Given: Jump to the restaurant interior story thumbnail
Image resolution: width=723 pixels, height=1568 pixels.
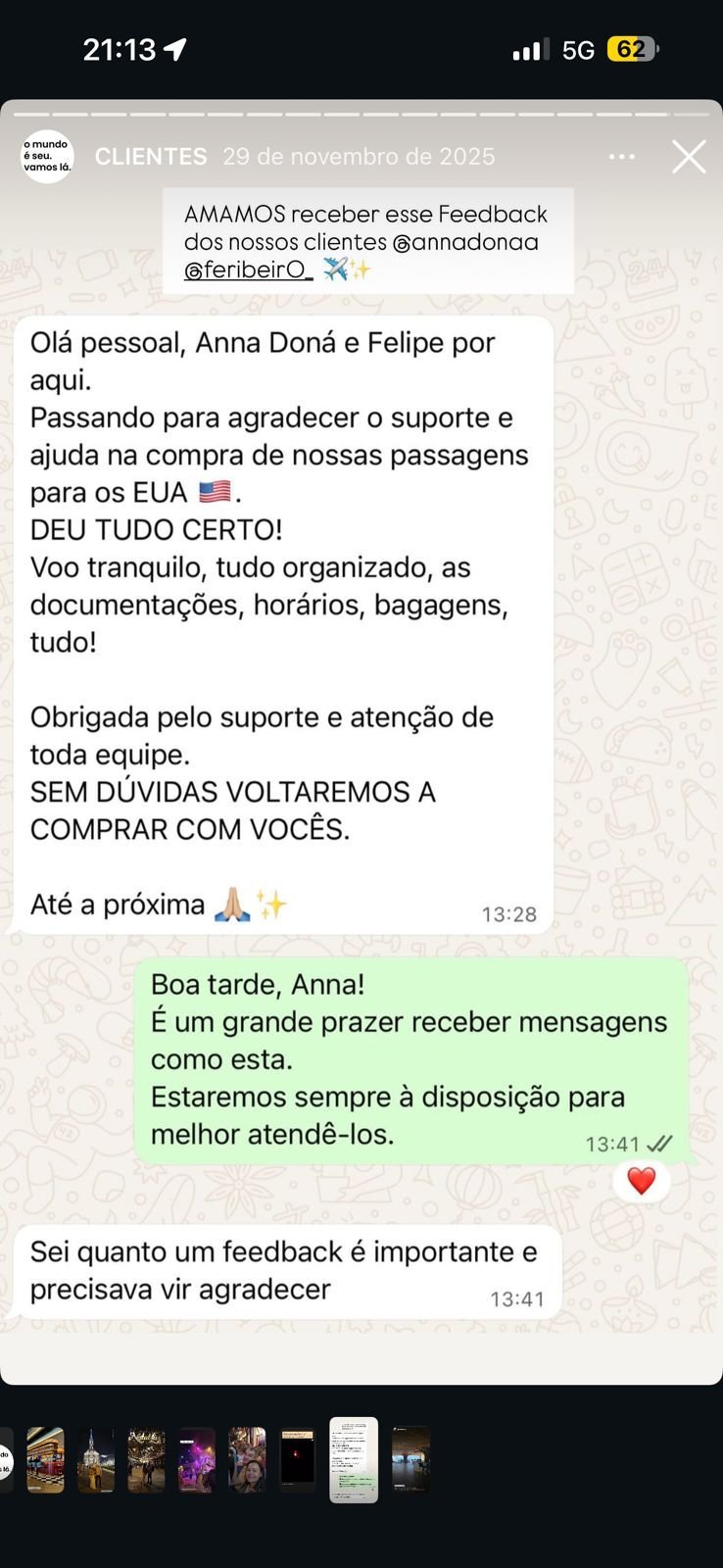Looking at the screenshot, I should click(45, 1460).
